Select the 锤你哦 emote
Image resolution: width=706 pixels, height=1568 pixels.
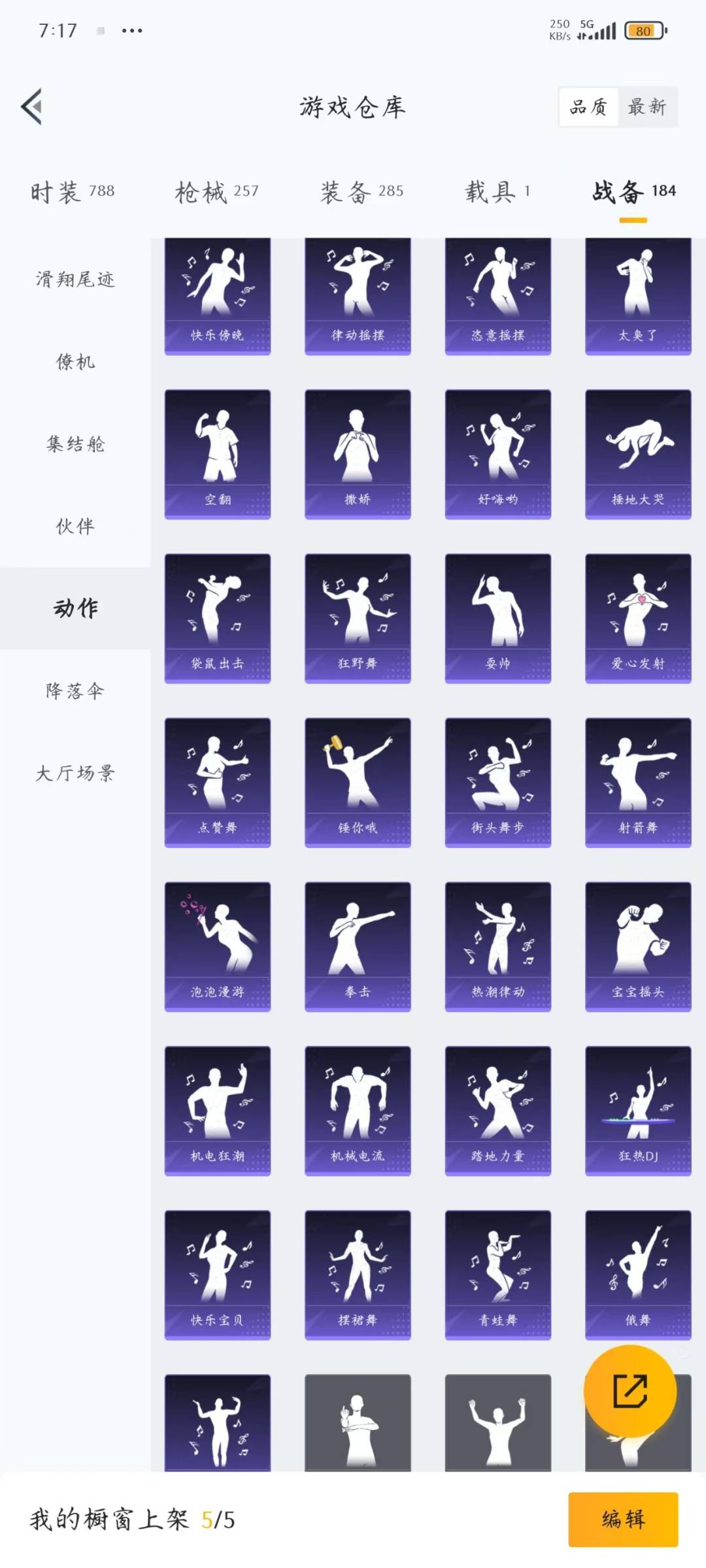(x=358, y=782)
